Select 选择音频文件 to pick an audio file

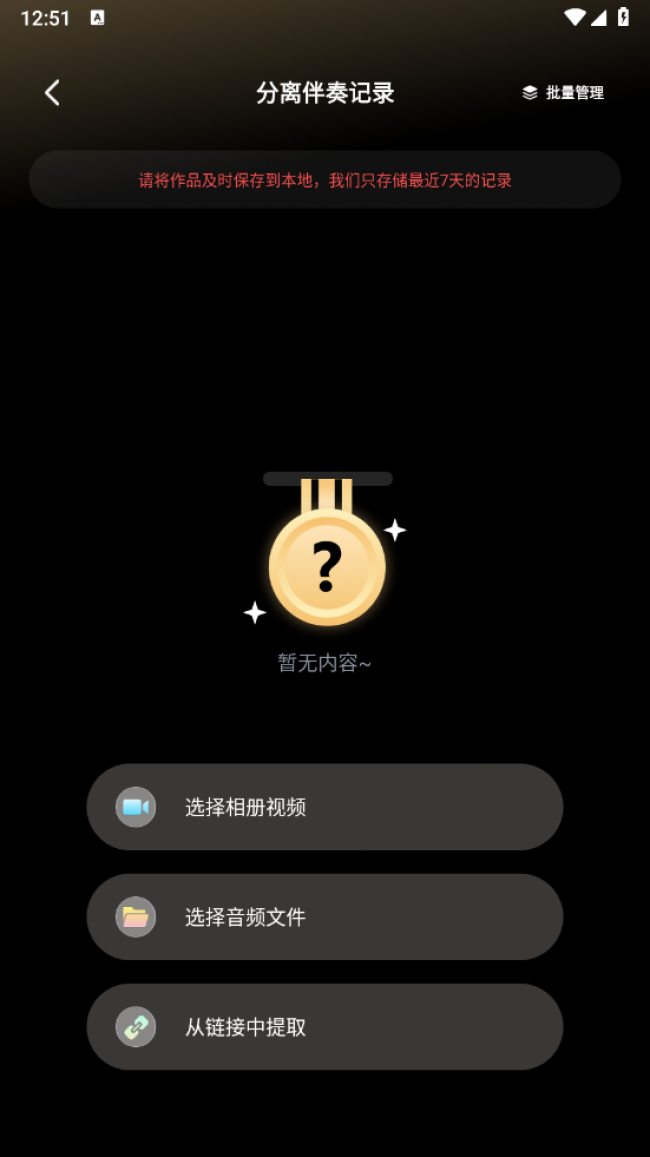[x=325, y=917]
